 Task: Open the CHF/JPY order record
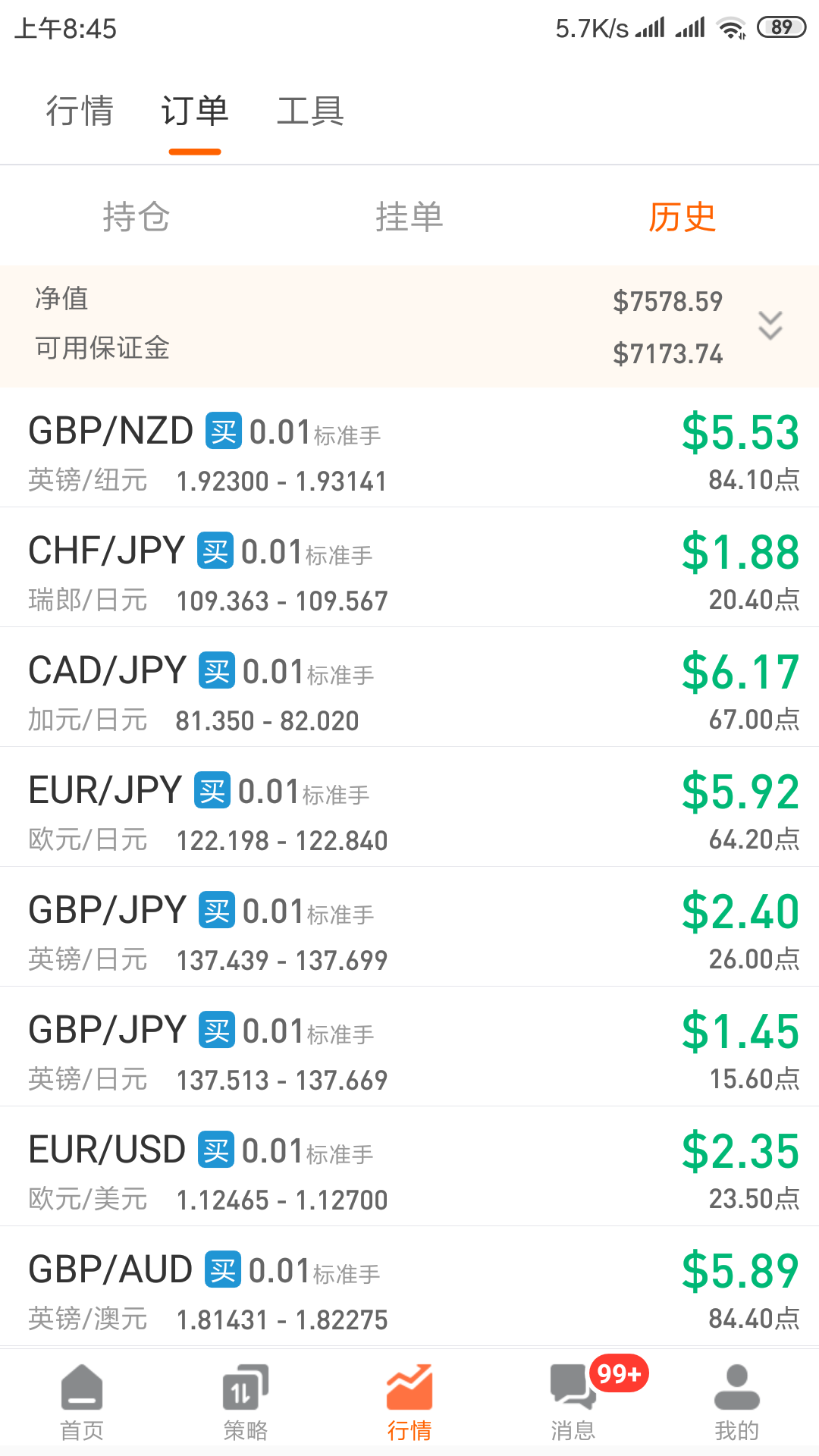pos(409,567)
